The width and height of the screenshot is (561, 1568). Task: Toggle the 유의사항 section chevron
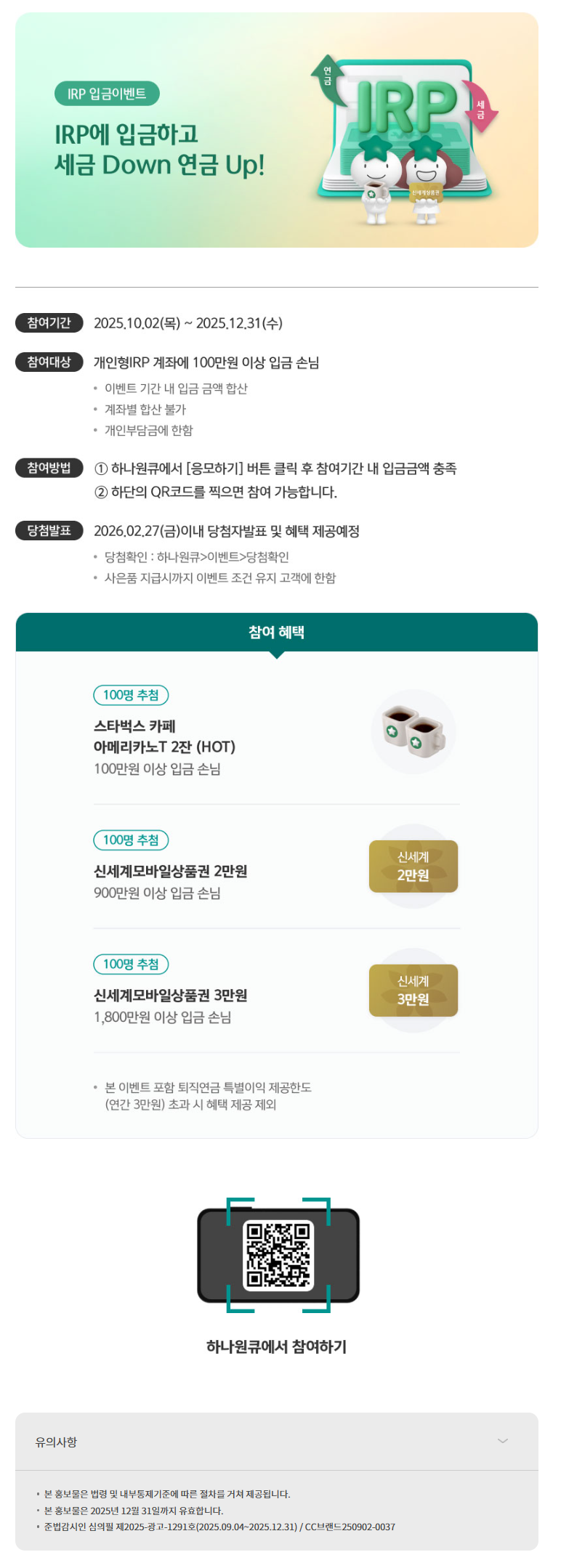point(502,1441)
